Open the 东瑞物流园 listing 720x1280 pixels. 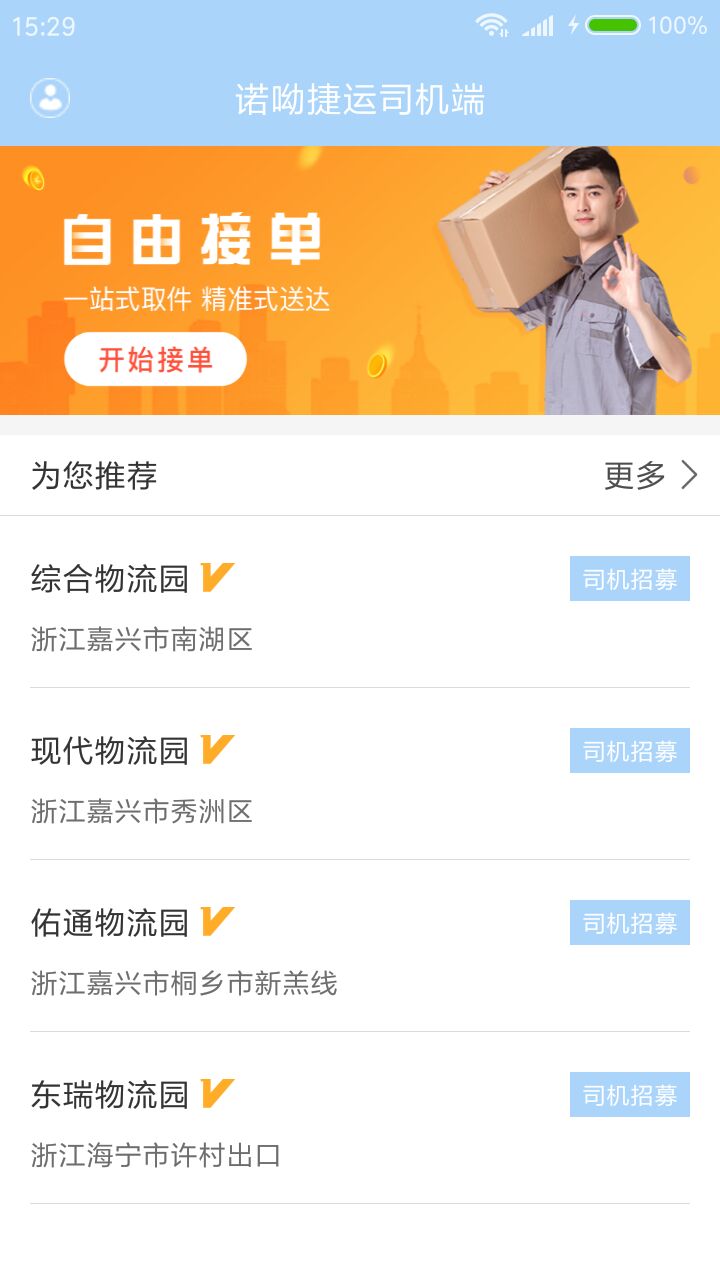click(110, 1095)
